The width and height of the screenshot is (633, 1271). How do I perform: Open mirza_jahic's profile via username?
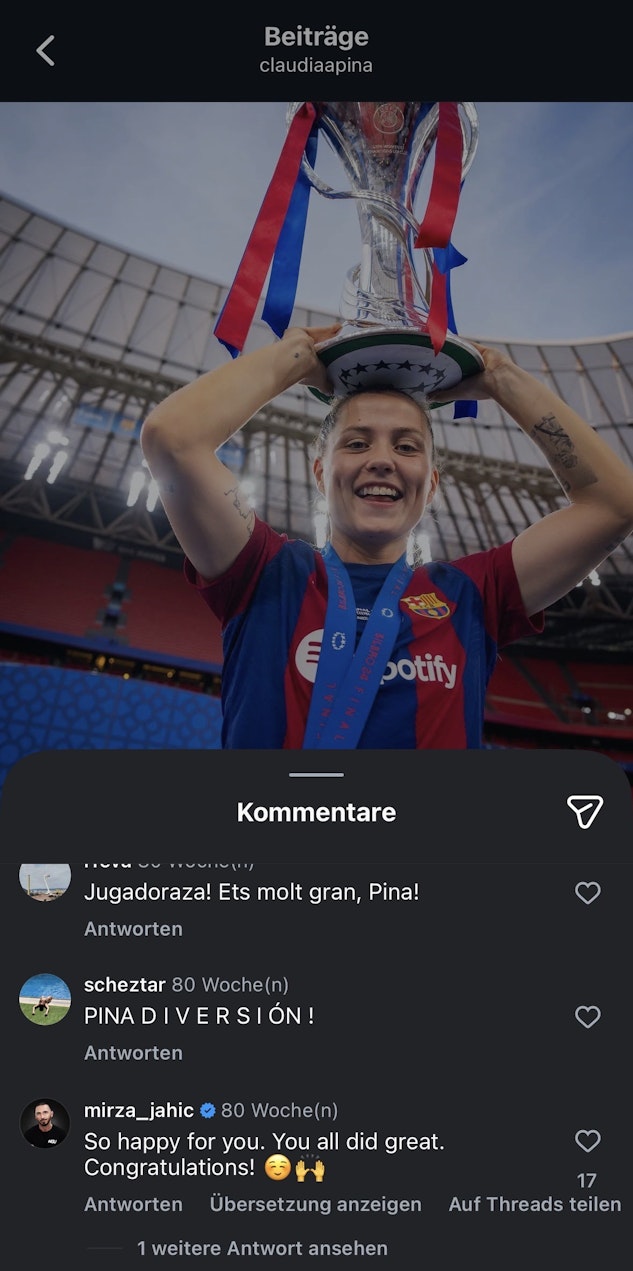tap(139, 1110)
